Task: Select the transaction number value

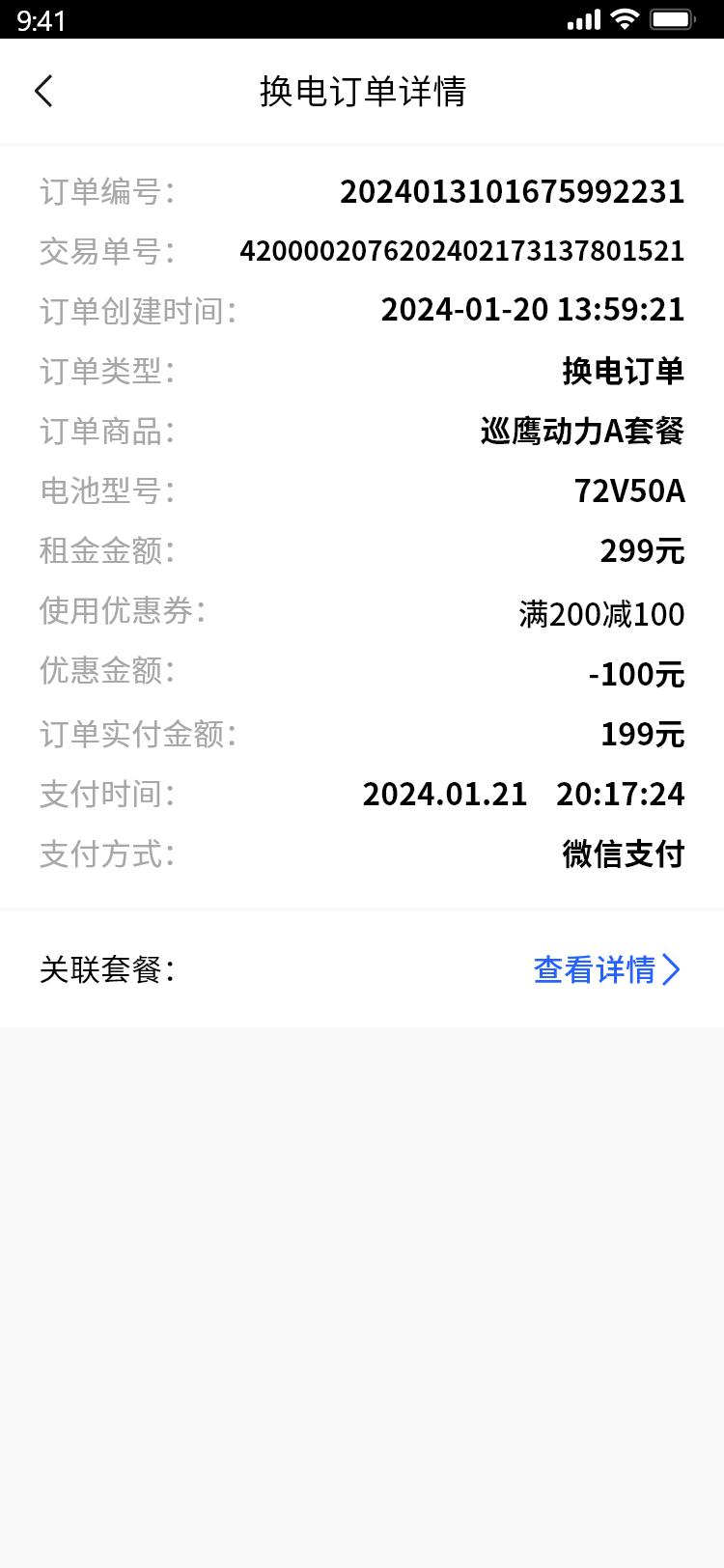Action: (463, 251)
